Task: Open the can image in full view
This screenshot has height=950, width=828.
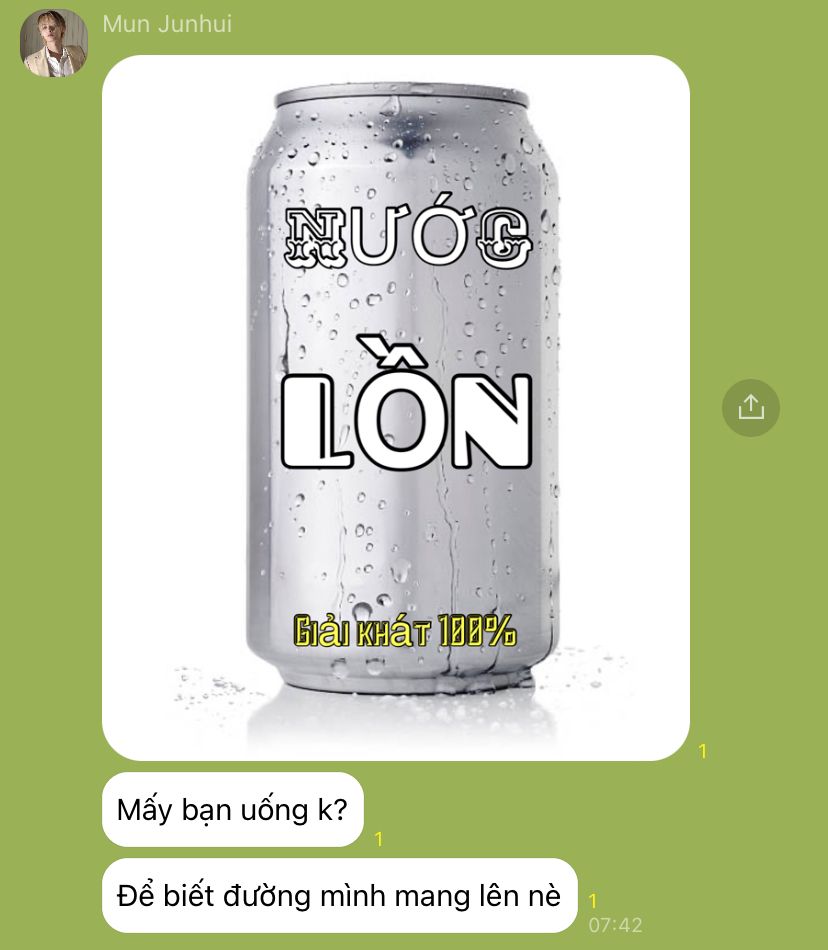Action: [x=396, y=407]
